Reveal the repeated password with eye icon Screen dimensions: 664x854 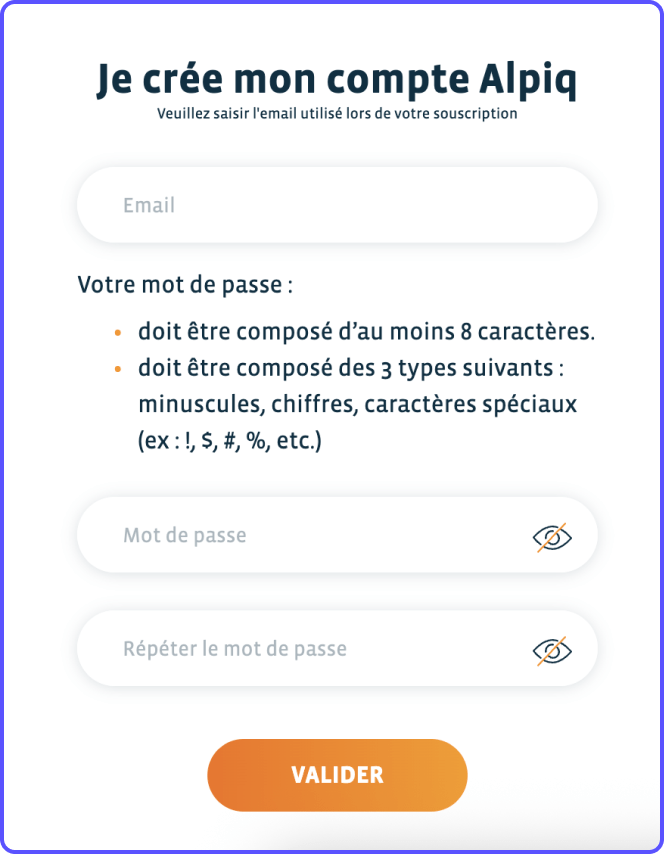pyautogui.click(x=552, y=651)
